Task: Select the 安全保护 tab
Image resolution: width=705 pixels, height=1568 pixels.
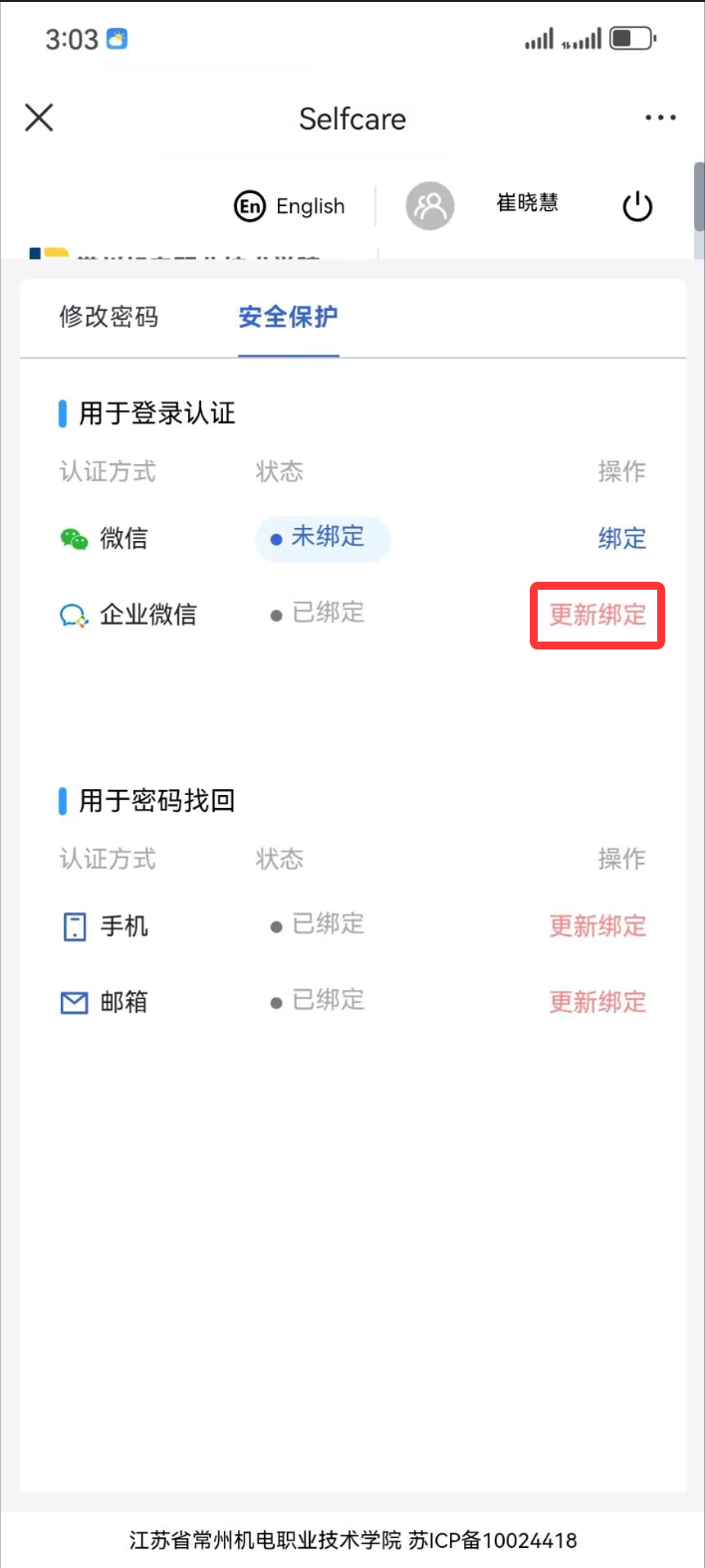Action: (288, 318)
